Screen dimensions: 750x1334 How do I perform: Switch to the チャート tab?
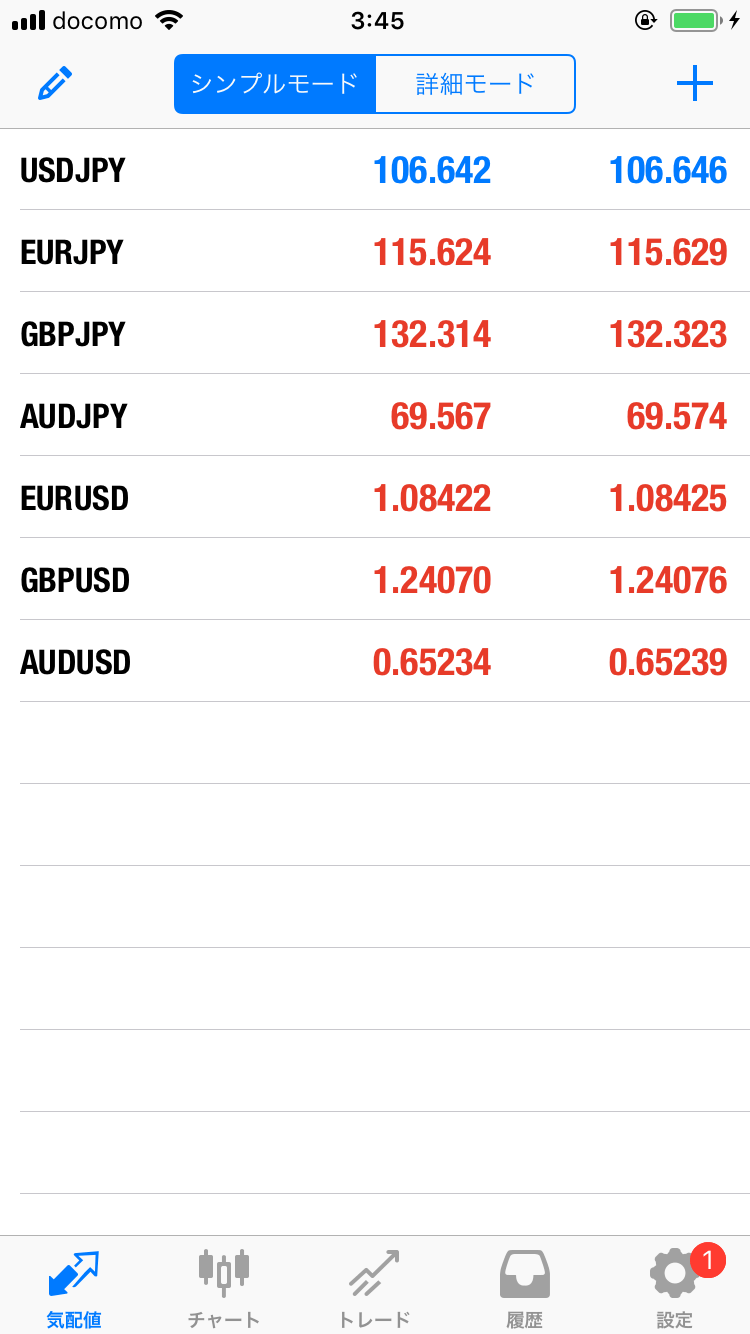[x=224, y=1287]
